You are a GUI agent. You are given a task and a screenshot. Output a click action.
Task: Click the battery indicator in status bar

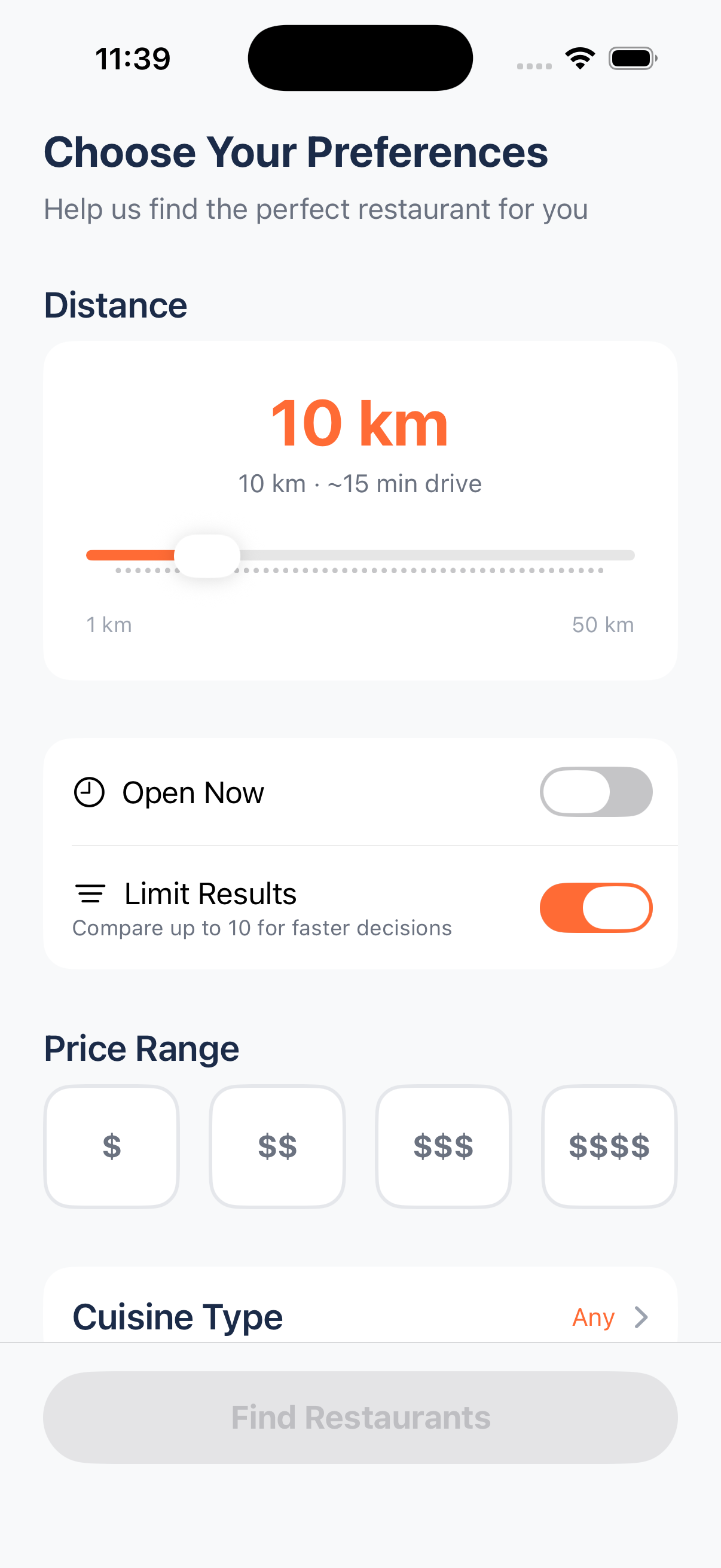[631, 58]
